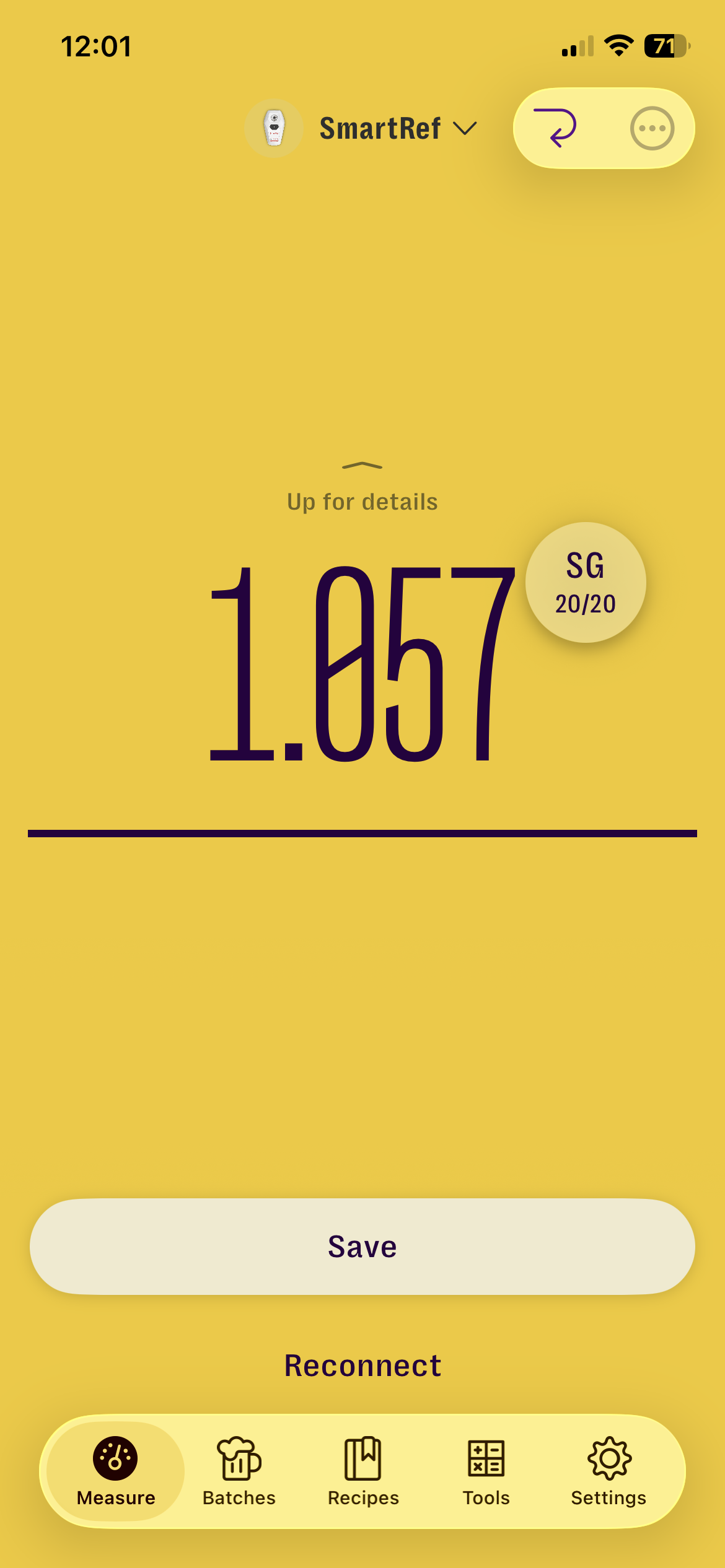Expand the Up for details panel

click(x=362, y=489)
